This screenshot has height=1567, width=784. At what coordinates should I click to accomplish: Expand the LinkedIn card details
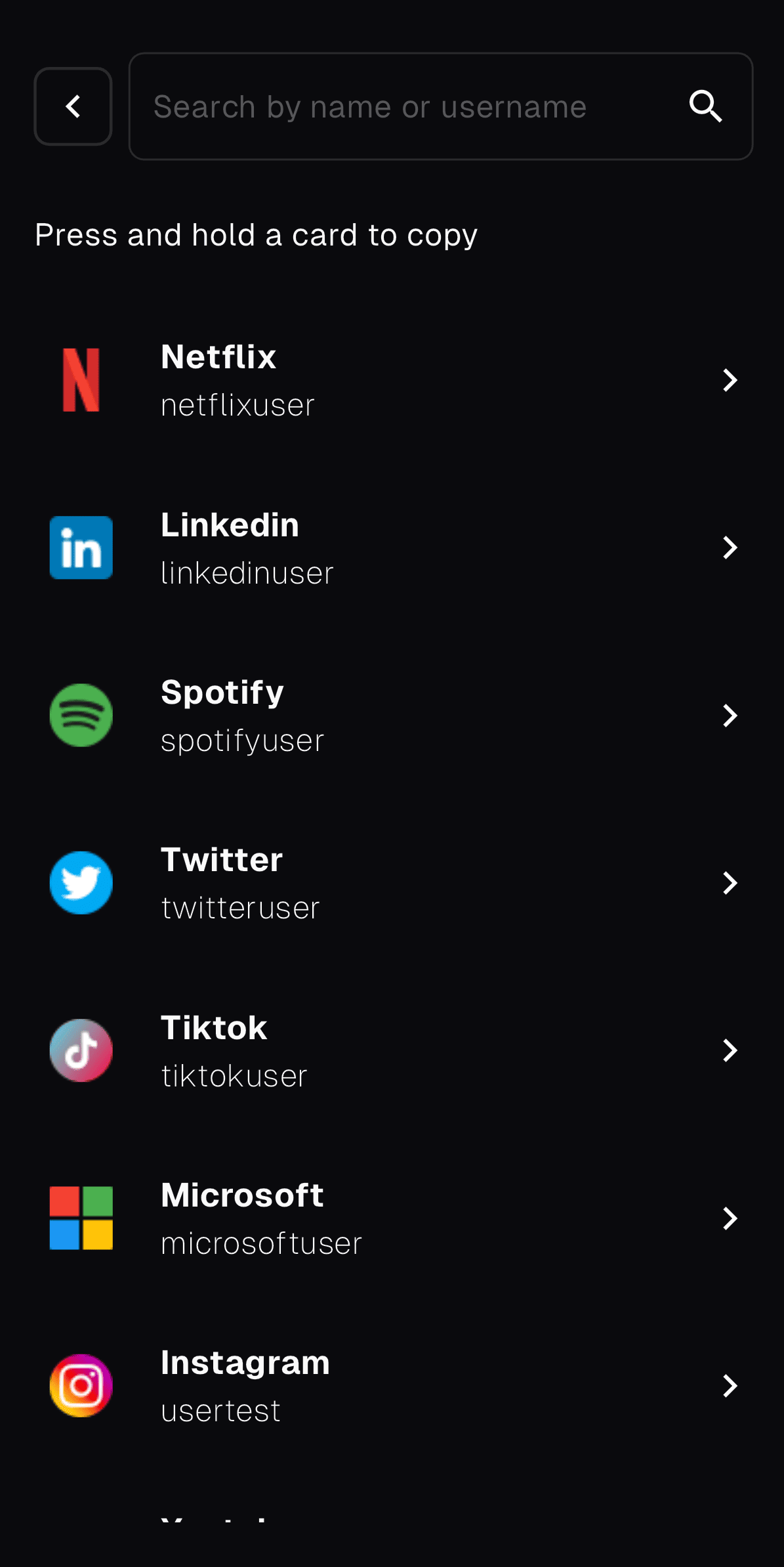730,547
